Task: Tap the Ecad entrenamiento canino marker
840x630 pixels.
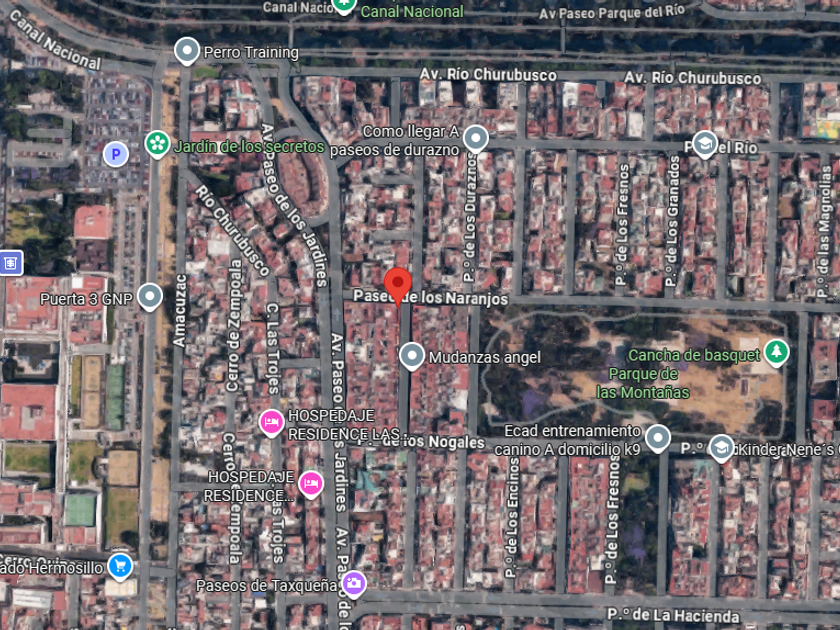Action: click(658, 438)
